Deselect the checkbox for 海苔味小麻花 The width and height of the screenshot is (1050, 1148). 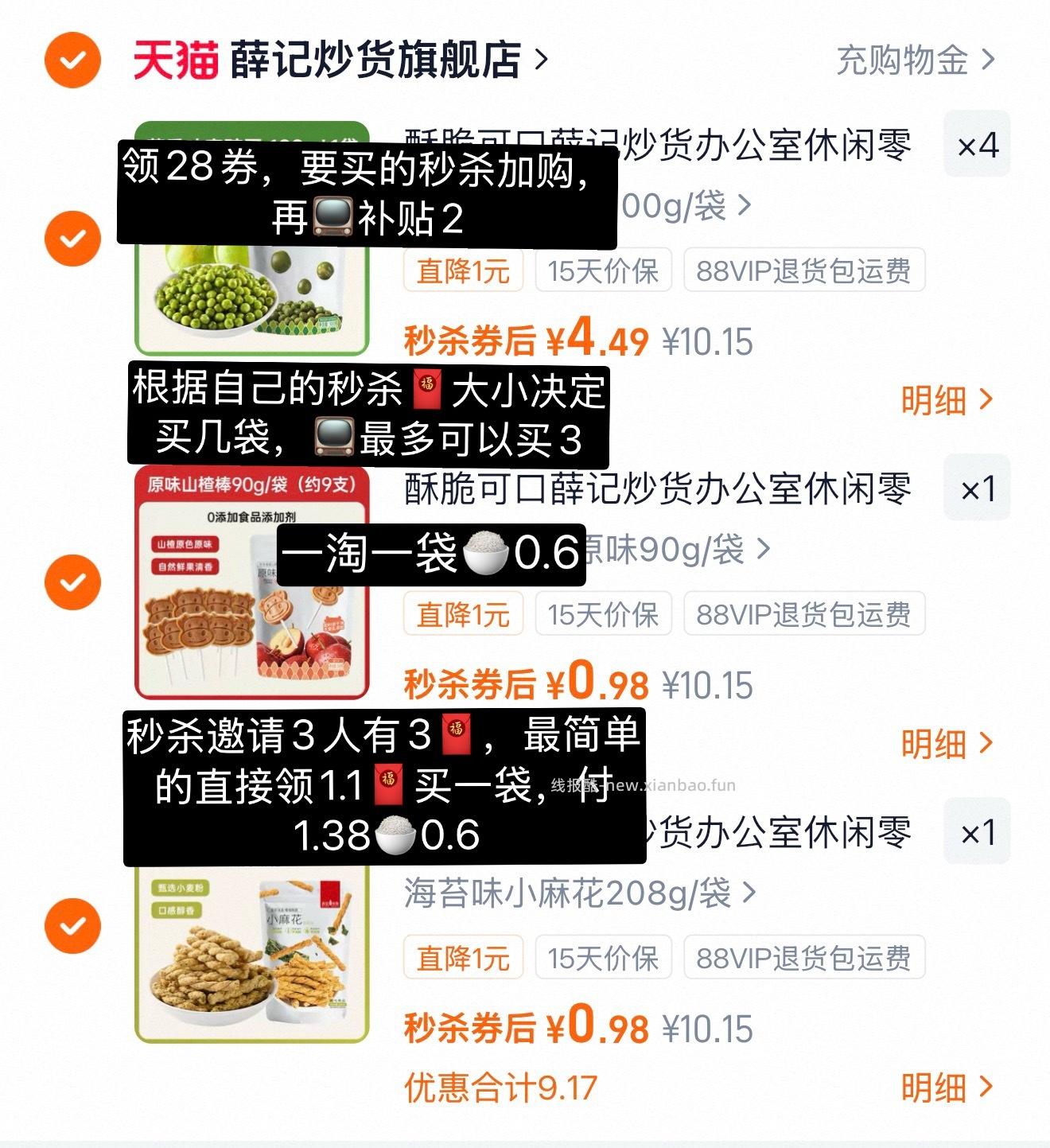74,925
